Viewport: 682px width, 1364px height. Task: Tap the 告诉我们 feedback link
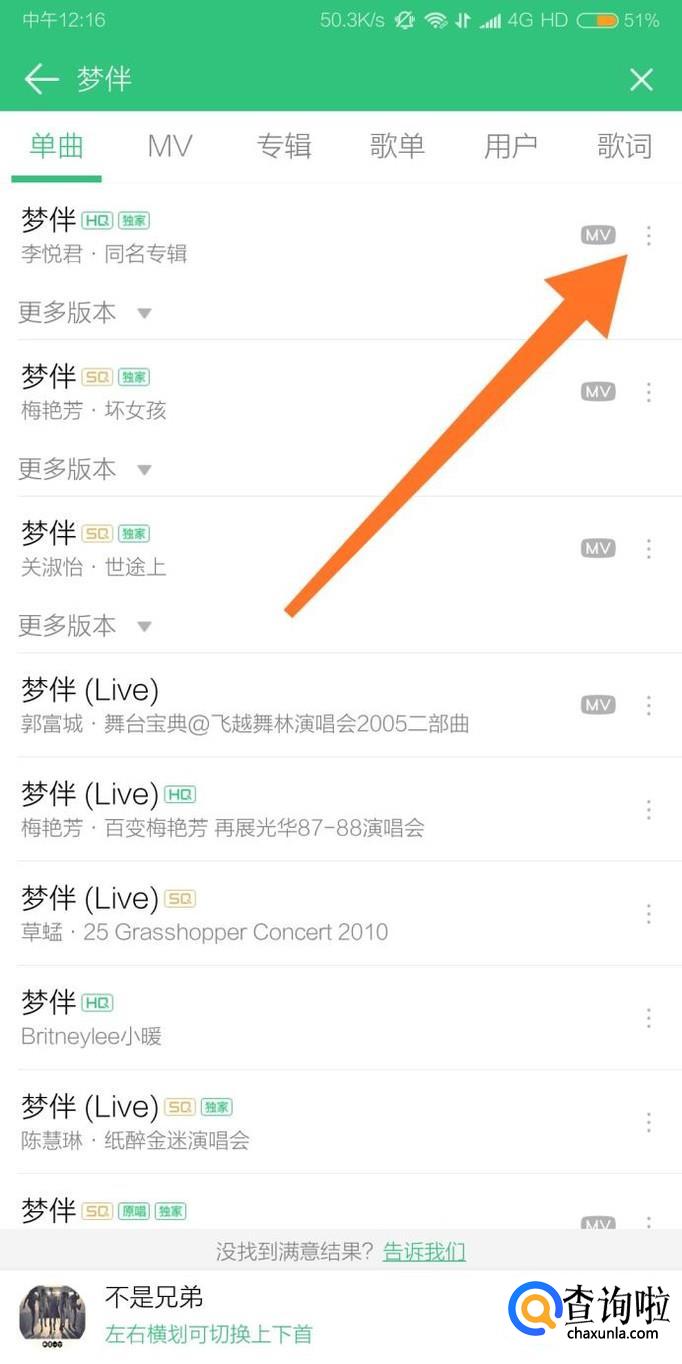[x=425, y=1251]
